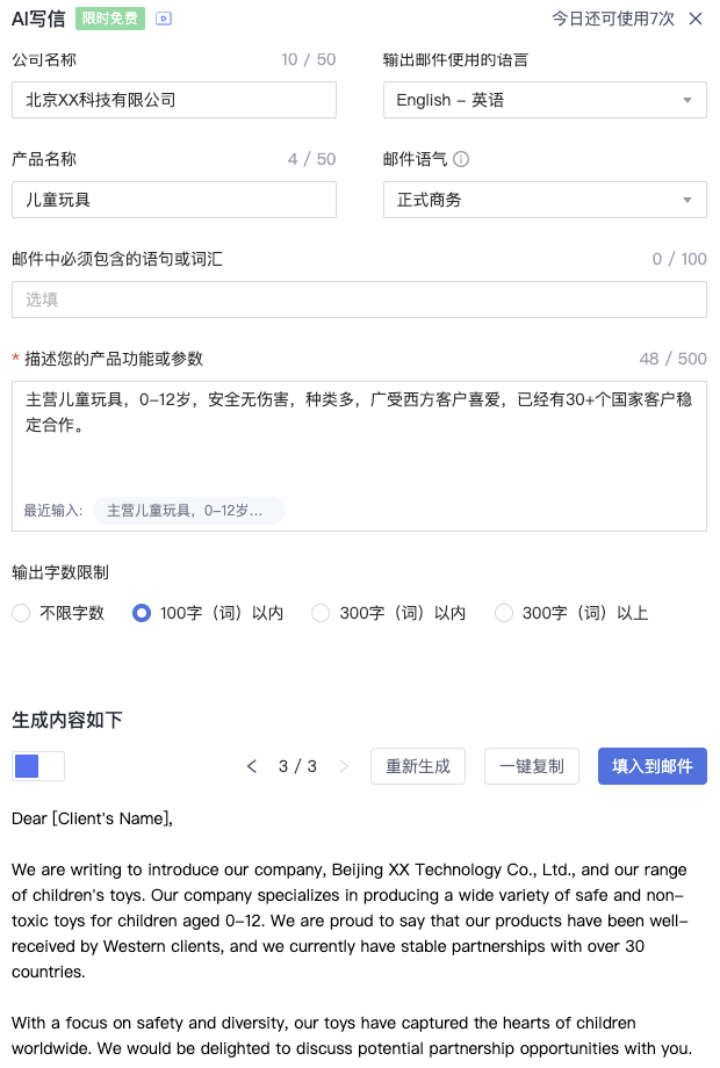Edit the 产品名称 field
Screen dimensions: 720x1068
[174, 200]
